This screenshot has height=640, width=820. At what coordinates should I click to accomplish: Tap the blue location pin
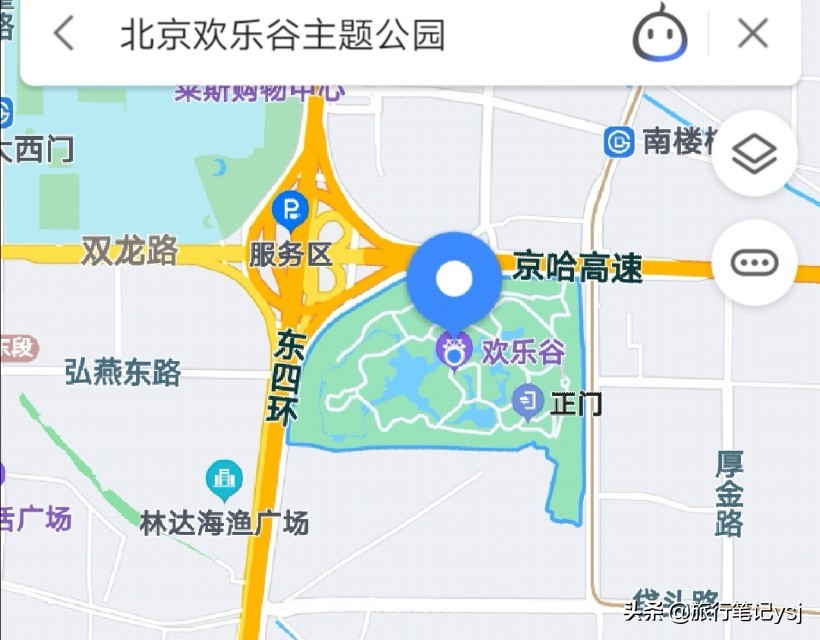pyautogui.click(x=454, y=279)
